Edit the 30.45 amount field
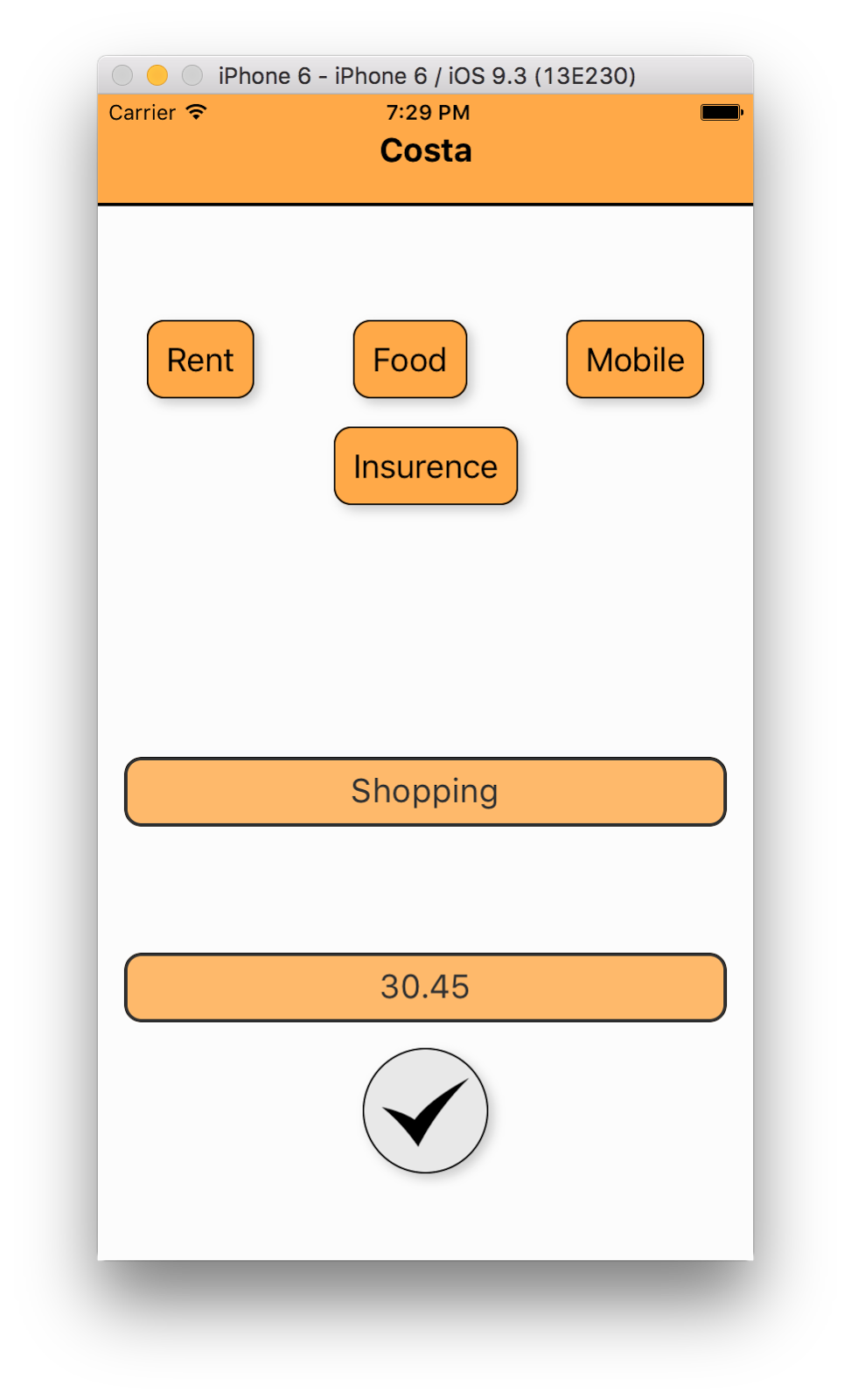The image size is (851, 1400). (x=425, y=988)
